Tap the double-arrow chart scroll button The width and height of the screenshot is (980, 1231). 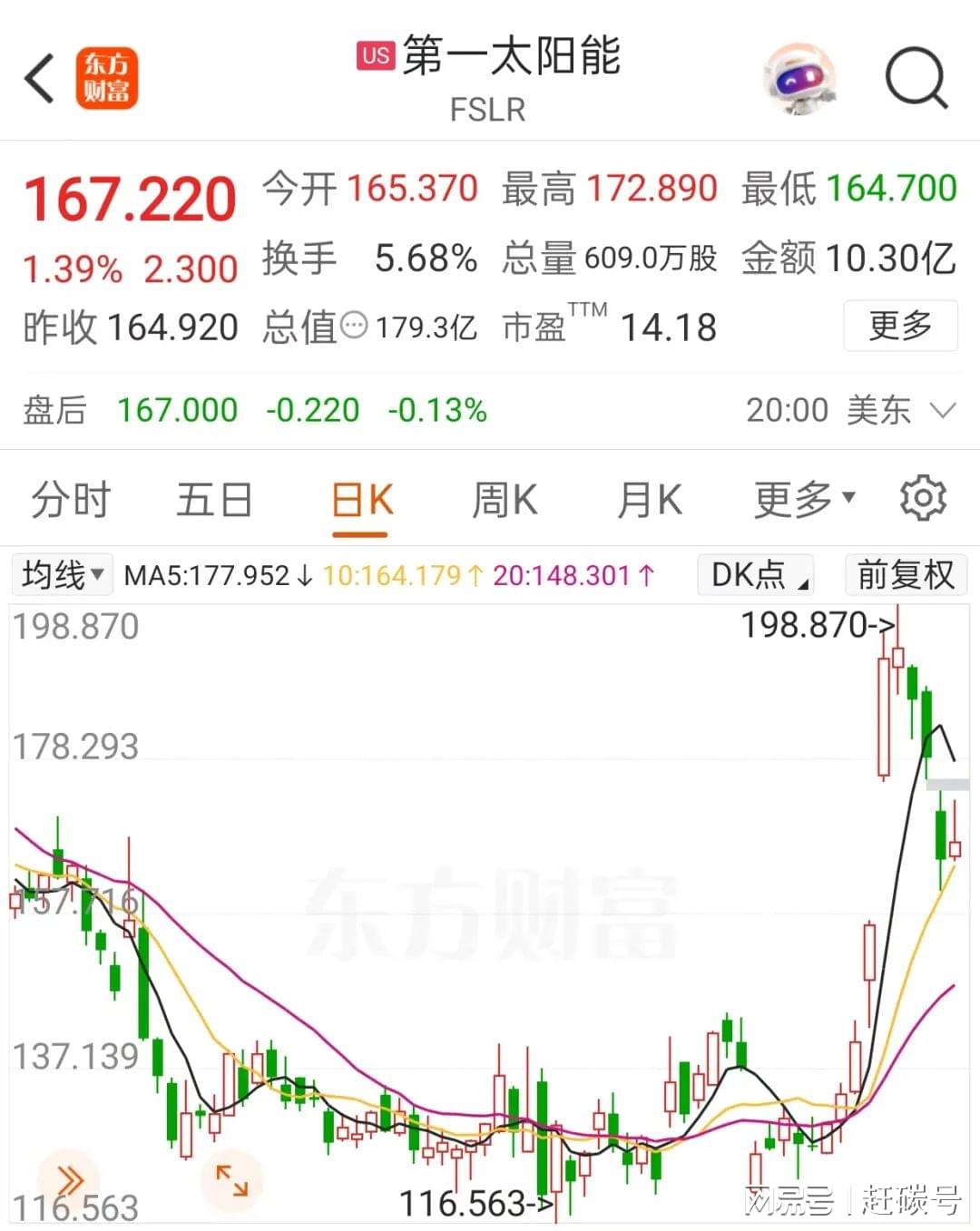pos(69,1180)
